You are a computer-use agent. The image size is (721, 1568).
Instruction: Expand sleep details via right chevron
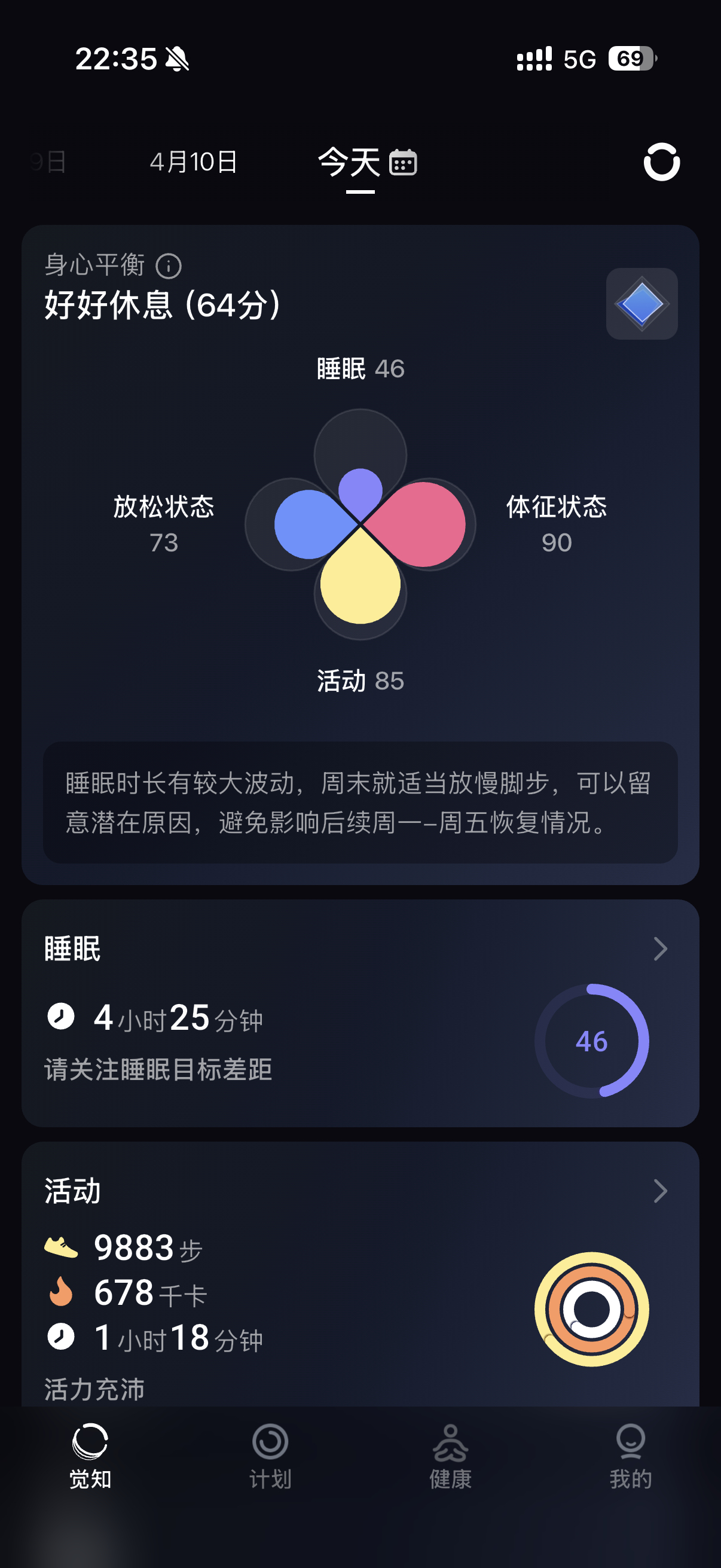point(660,949)
